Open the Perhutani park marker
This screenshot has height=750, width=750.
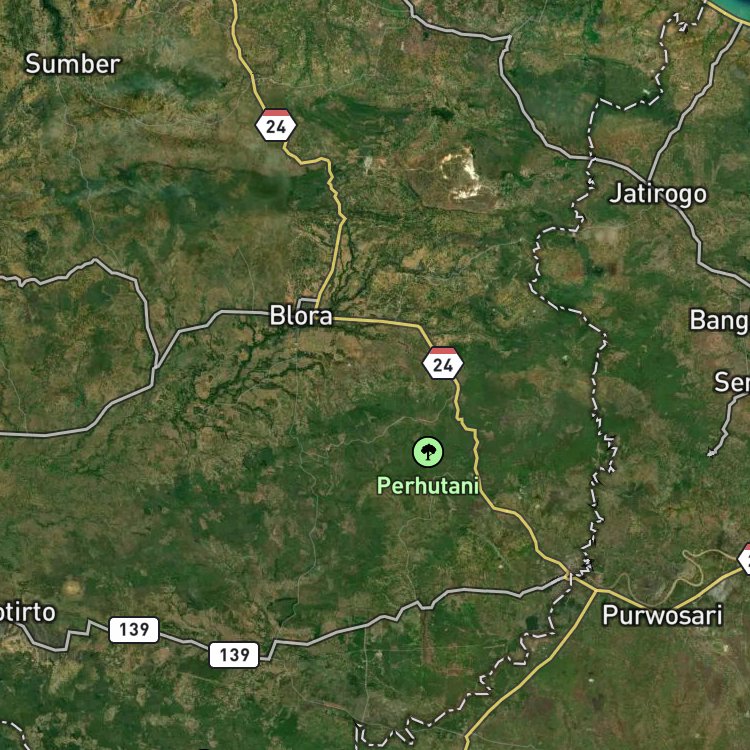[428, 453]
